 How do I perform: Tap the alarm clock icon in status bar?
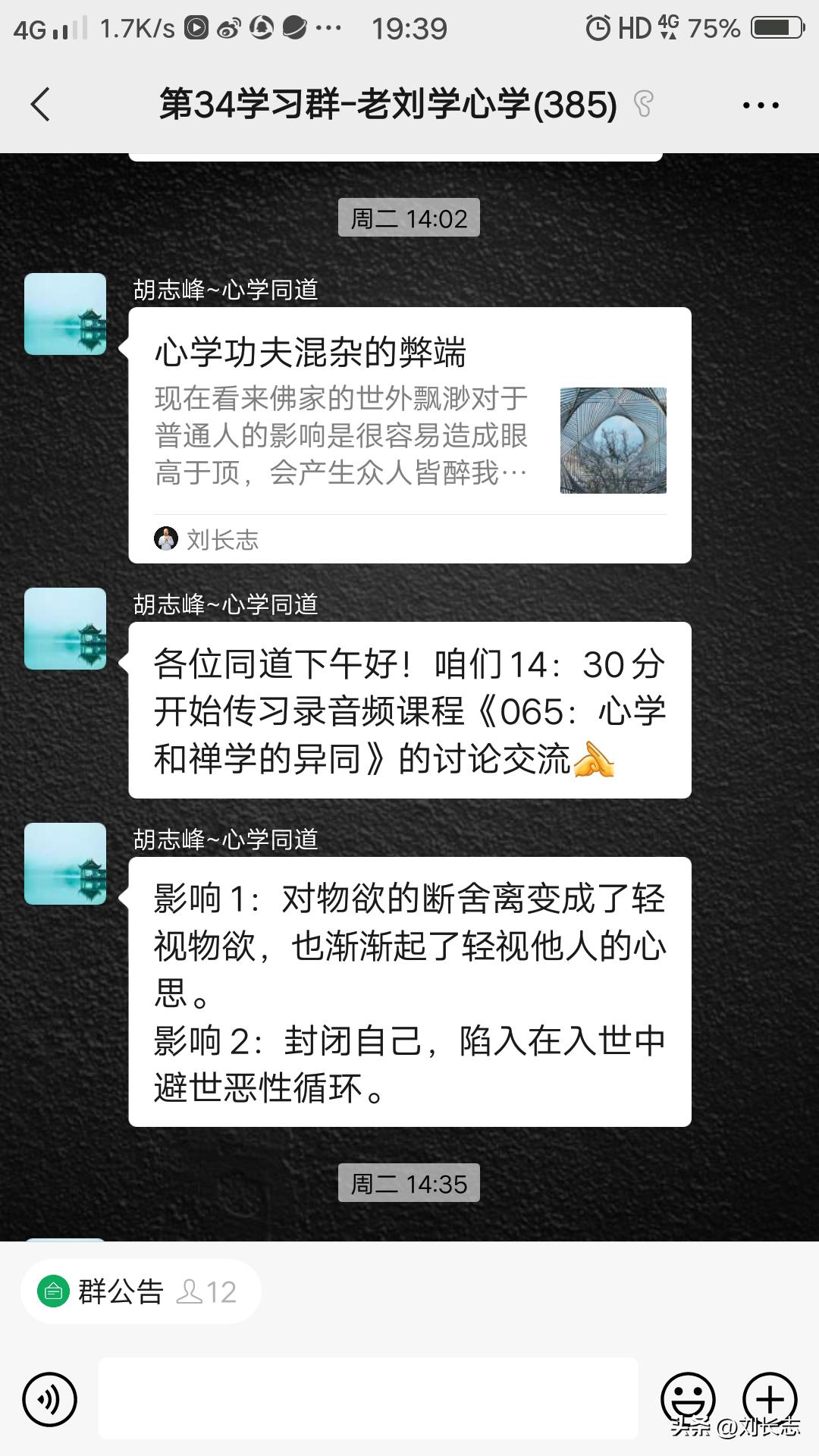[x=598, y=27]
